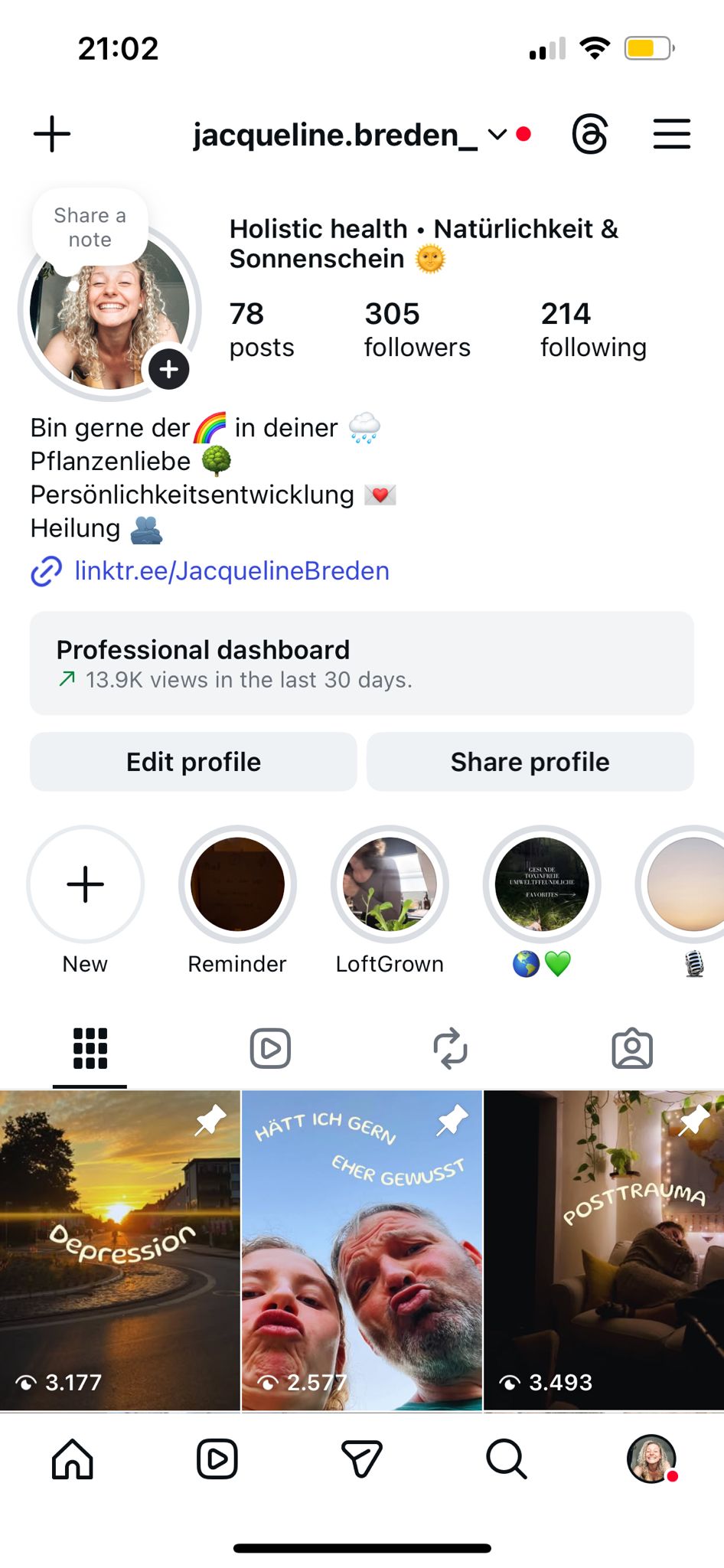Tap Share a note bubble
Viewport: 724px width, 1568px height.
pyautogui.click(x=90, y=227)
